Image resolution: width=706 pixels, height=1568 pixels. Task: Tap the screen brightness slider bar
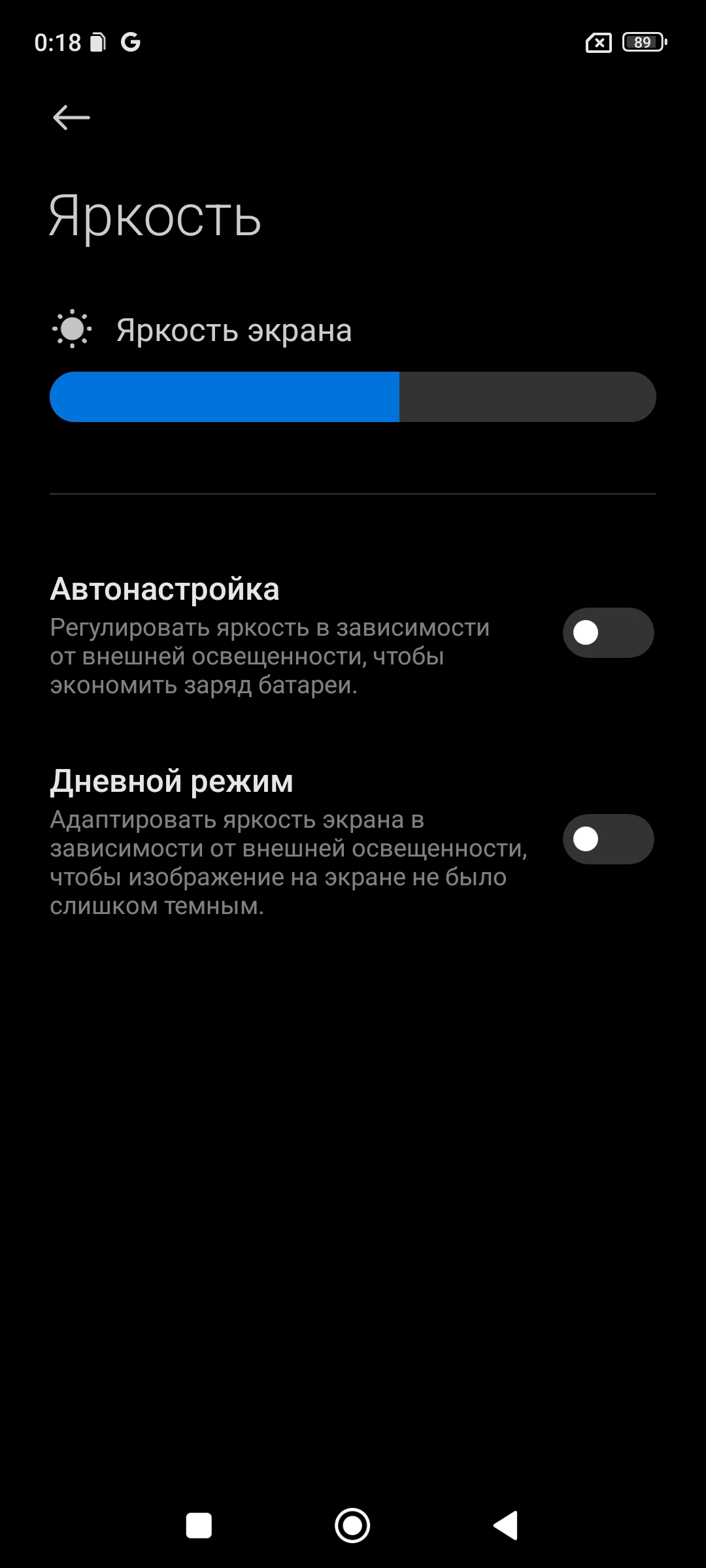coord(353,397)
